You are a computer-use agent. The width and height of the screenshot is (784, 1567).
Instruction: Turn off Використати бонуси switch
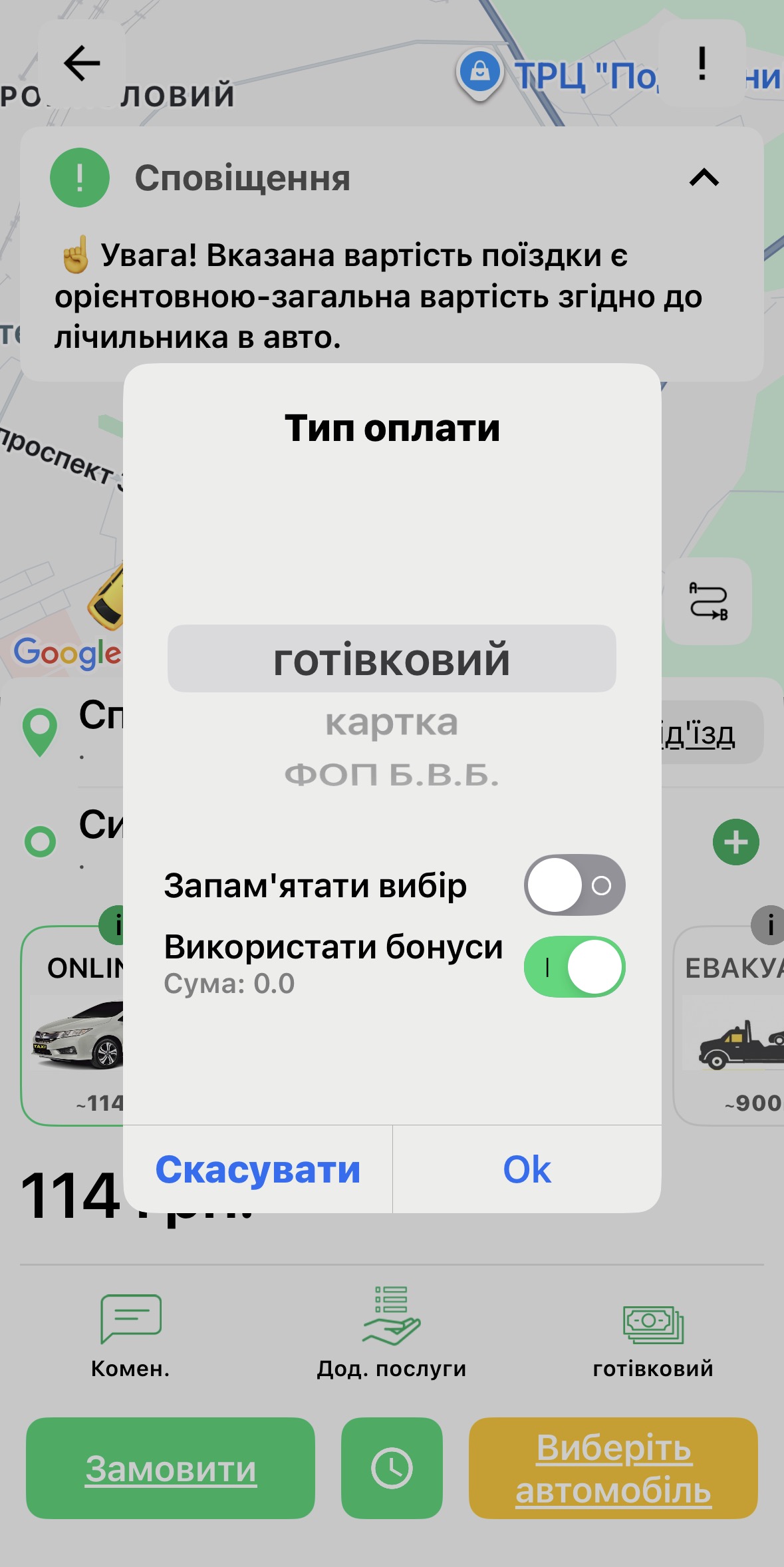click(575, 966)
